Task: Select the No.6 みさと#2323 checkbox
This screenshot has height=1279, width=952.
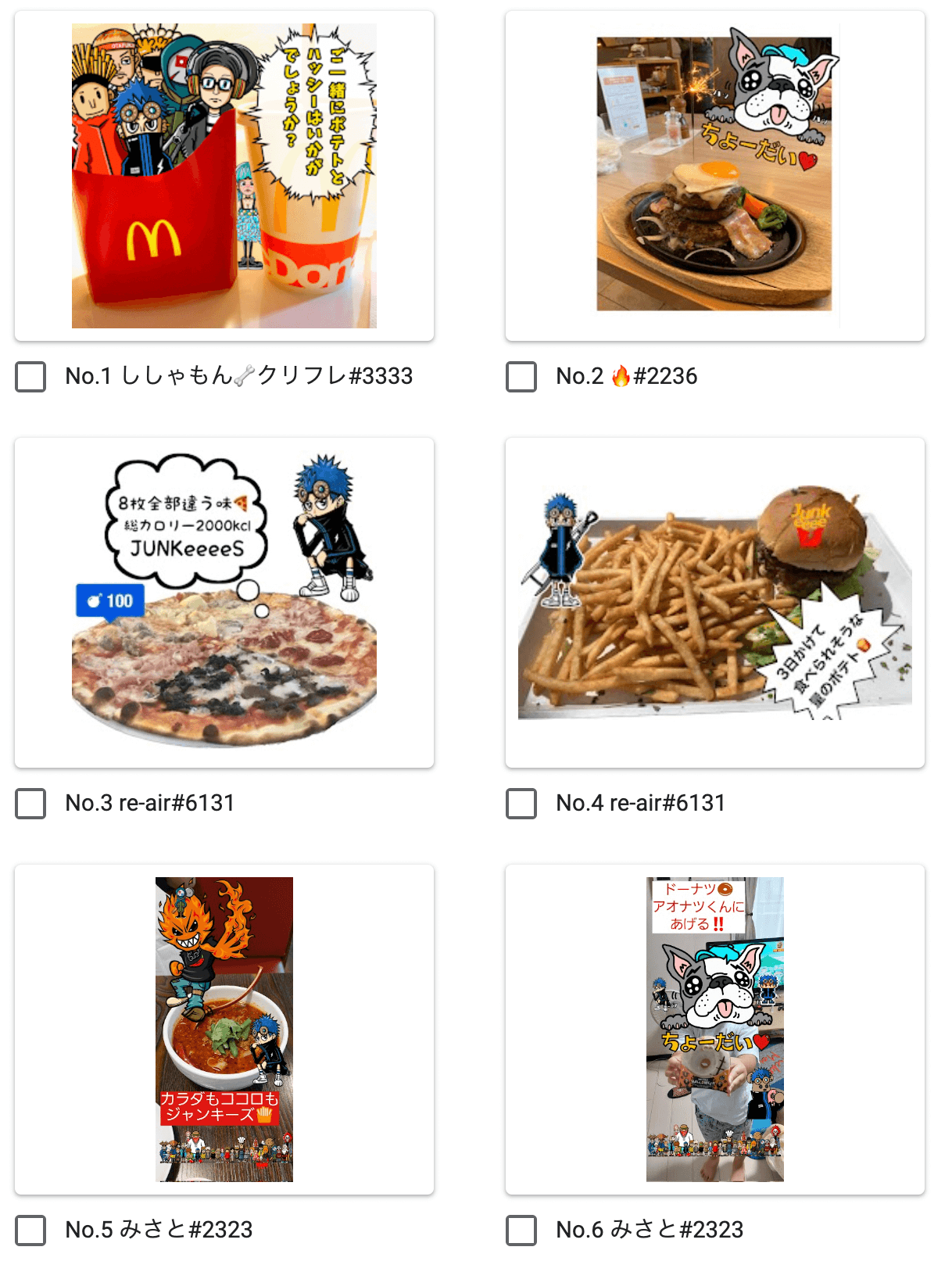Action: [521, 1231]
